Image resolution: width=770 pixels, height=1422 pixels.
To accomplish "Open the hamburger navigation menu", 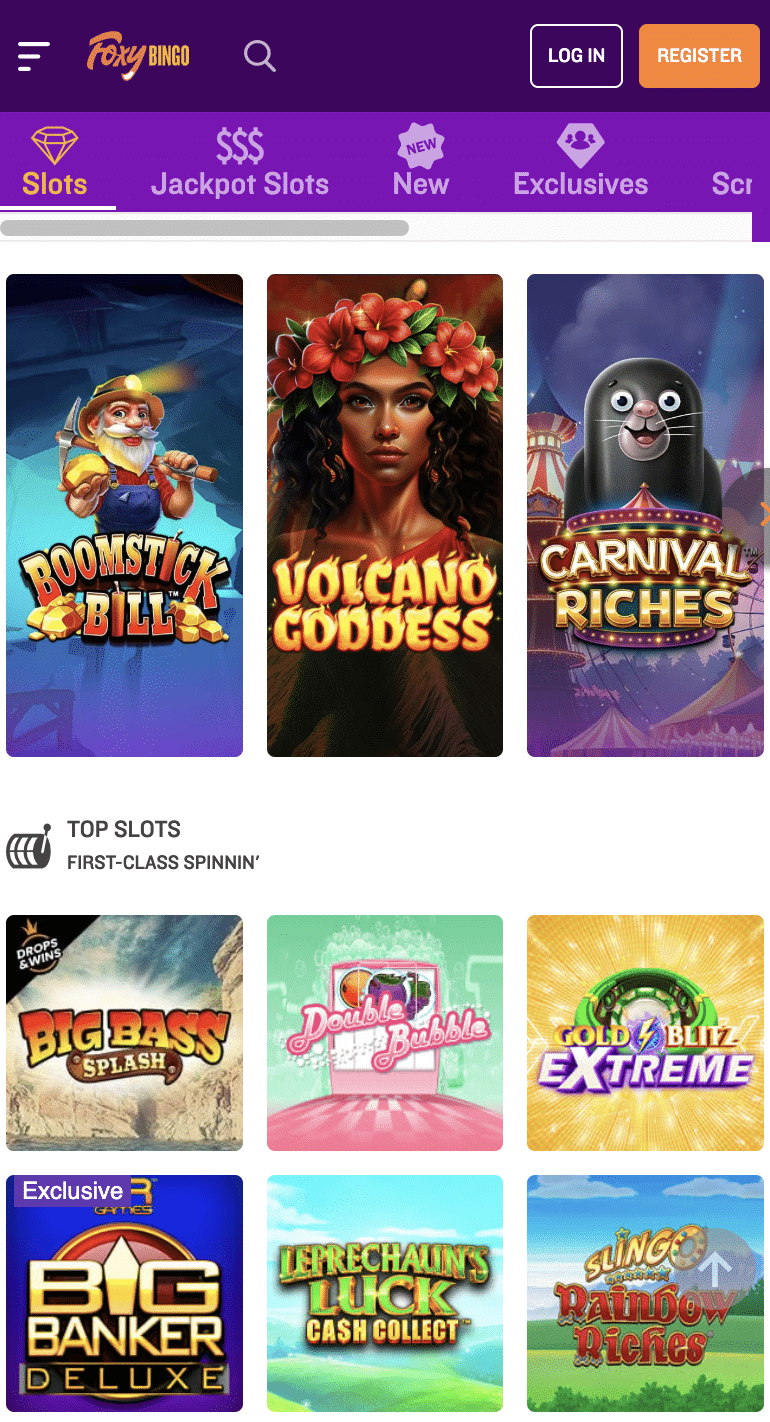I will 33,56.
